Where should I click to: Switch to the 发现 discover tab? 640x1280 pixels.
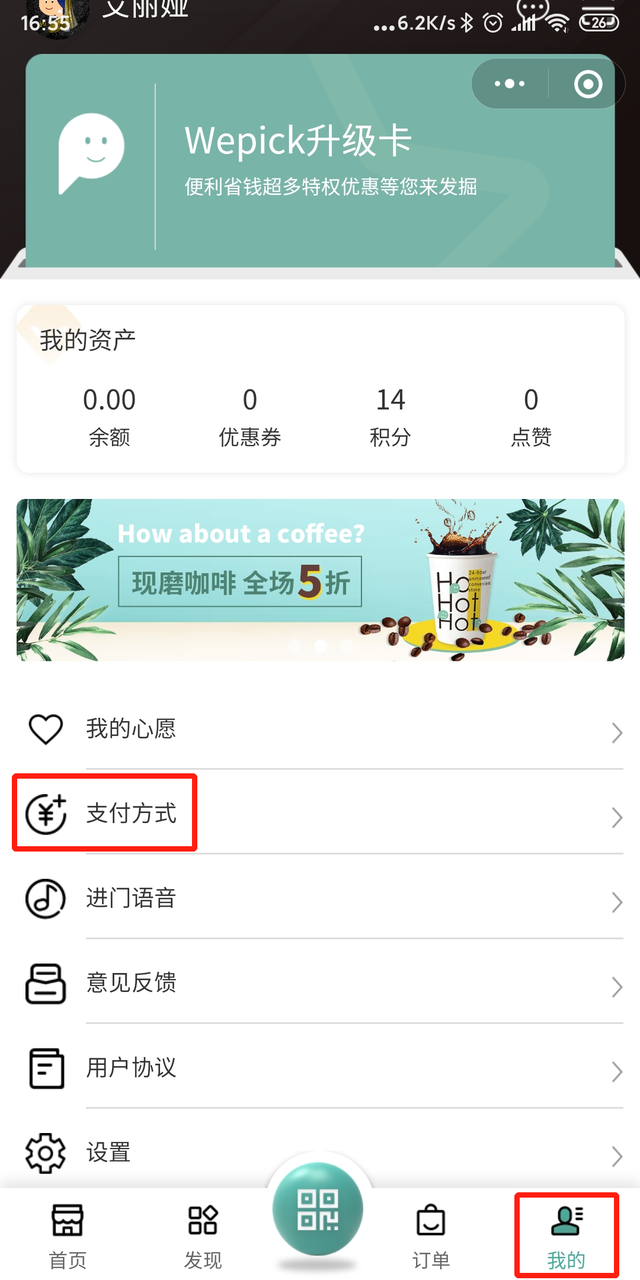click(203, 1235)
